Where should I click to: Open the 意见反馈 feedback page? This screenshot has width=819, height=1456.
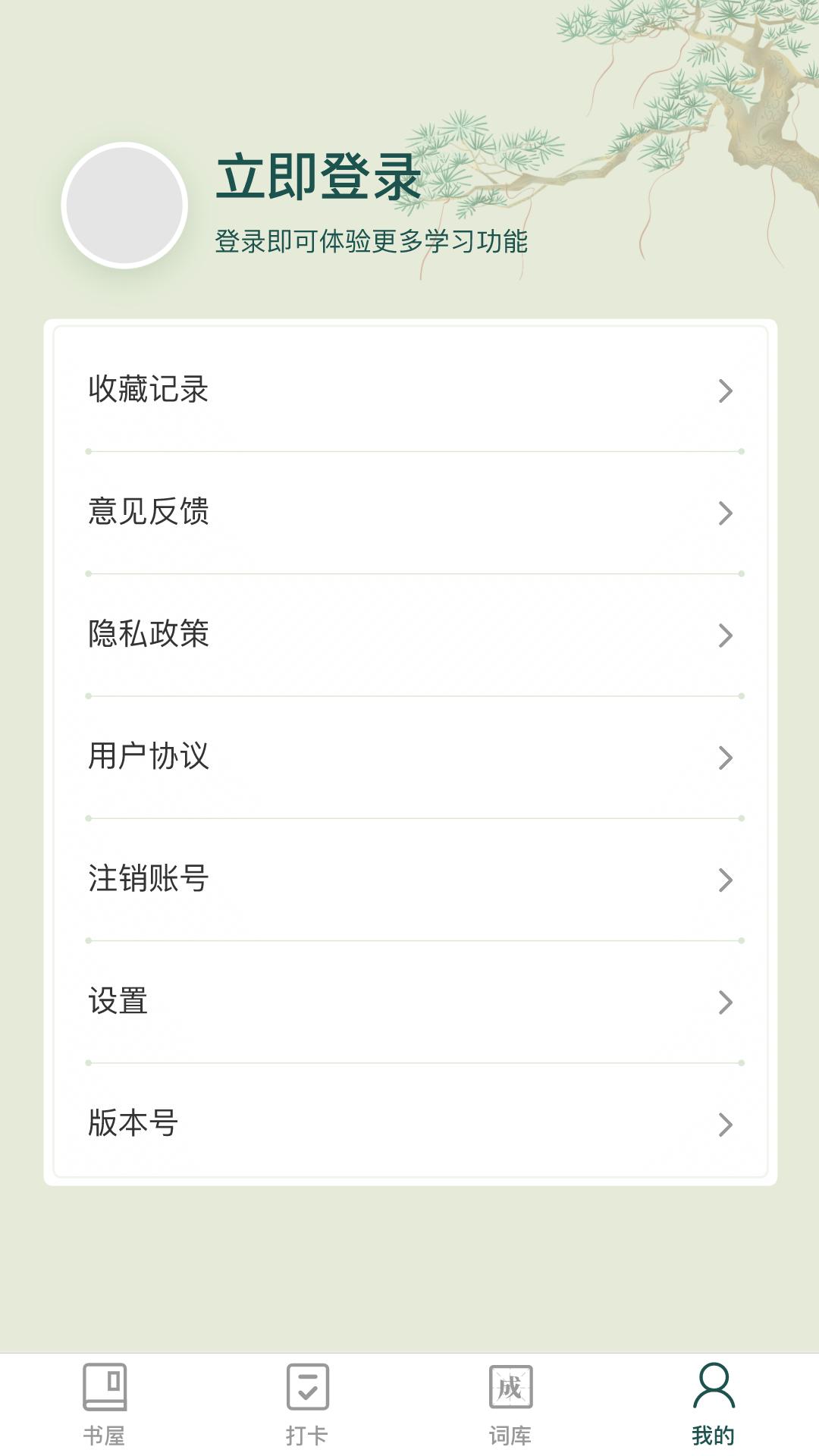149,513
